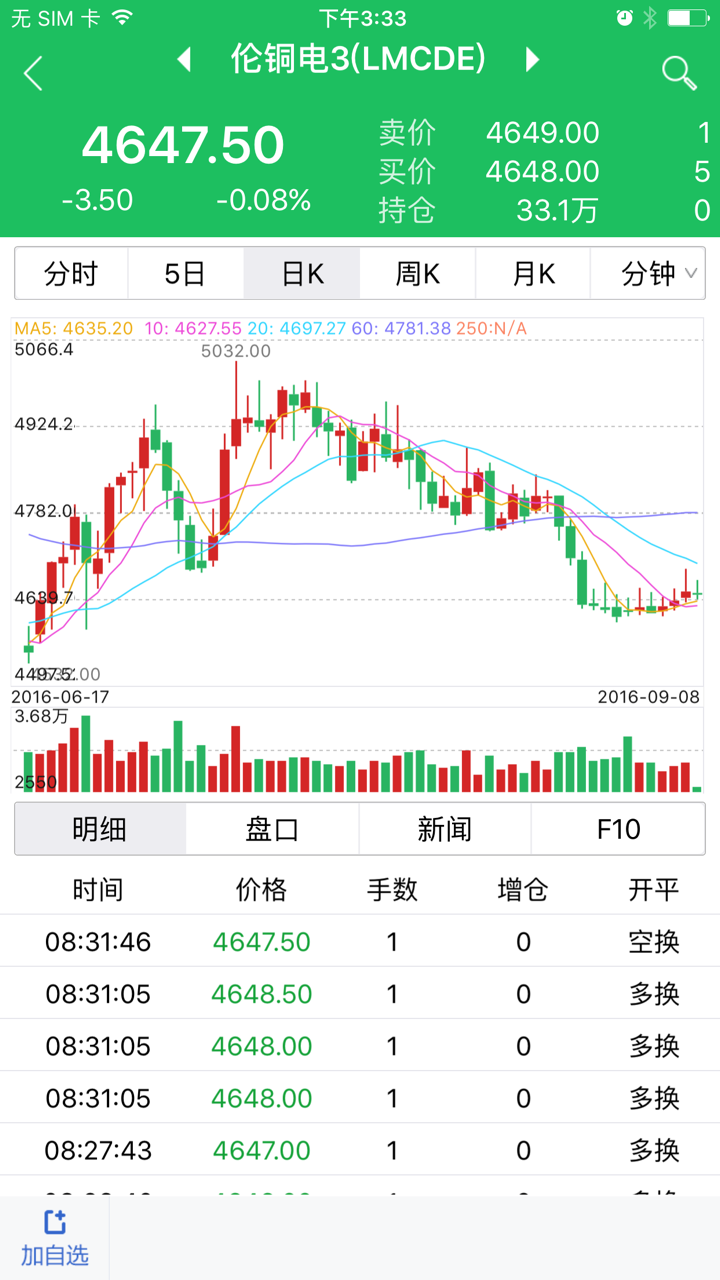Switch to the previous contract with left arrow

(184, 60)
